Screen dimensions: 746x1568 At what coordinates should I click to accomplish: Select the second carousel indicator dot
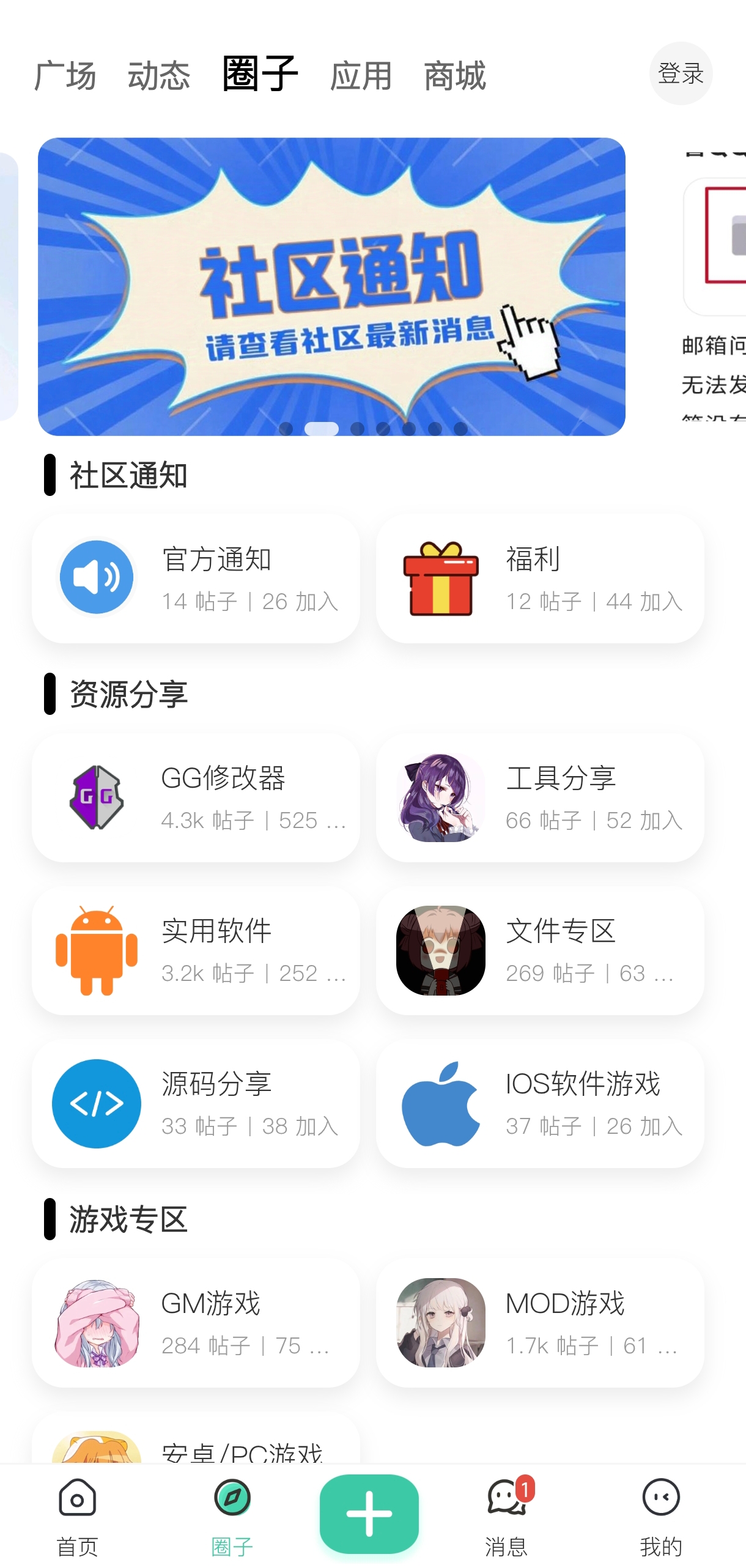(320, 429)
